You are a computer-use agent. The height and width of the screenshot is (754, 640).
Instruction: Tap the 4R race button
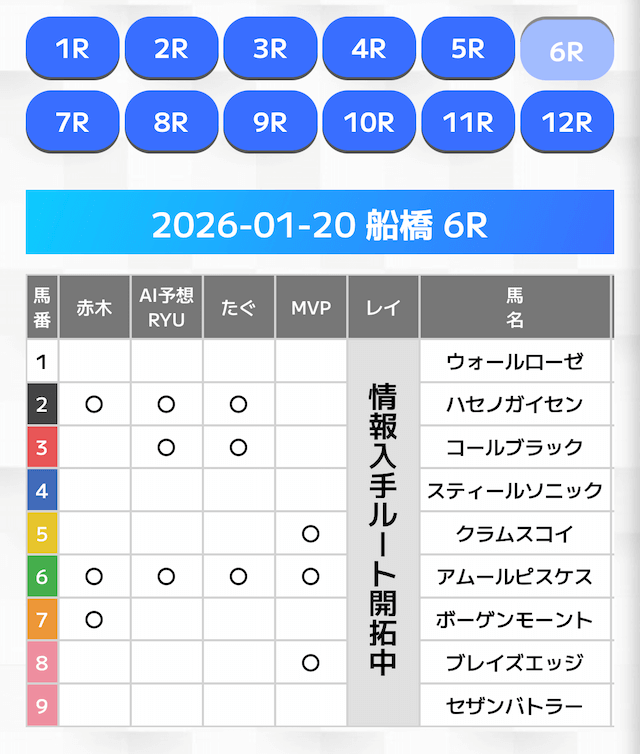(x=369, y=48)
